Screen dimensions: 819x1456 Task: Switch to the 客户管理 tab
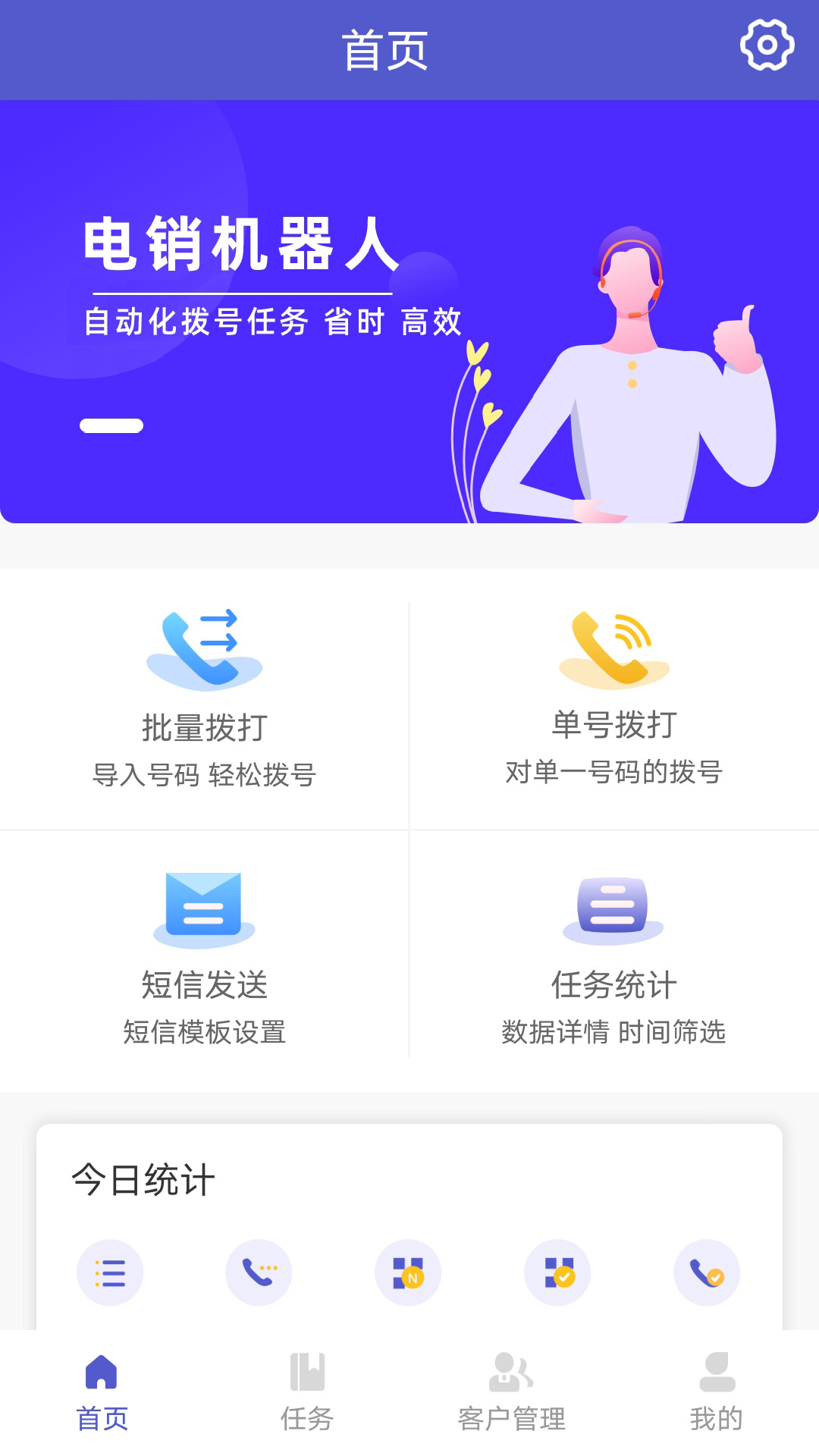512,1392
